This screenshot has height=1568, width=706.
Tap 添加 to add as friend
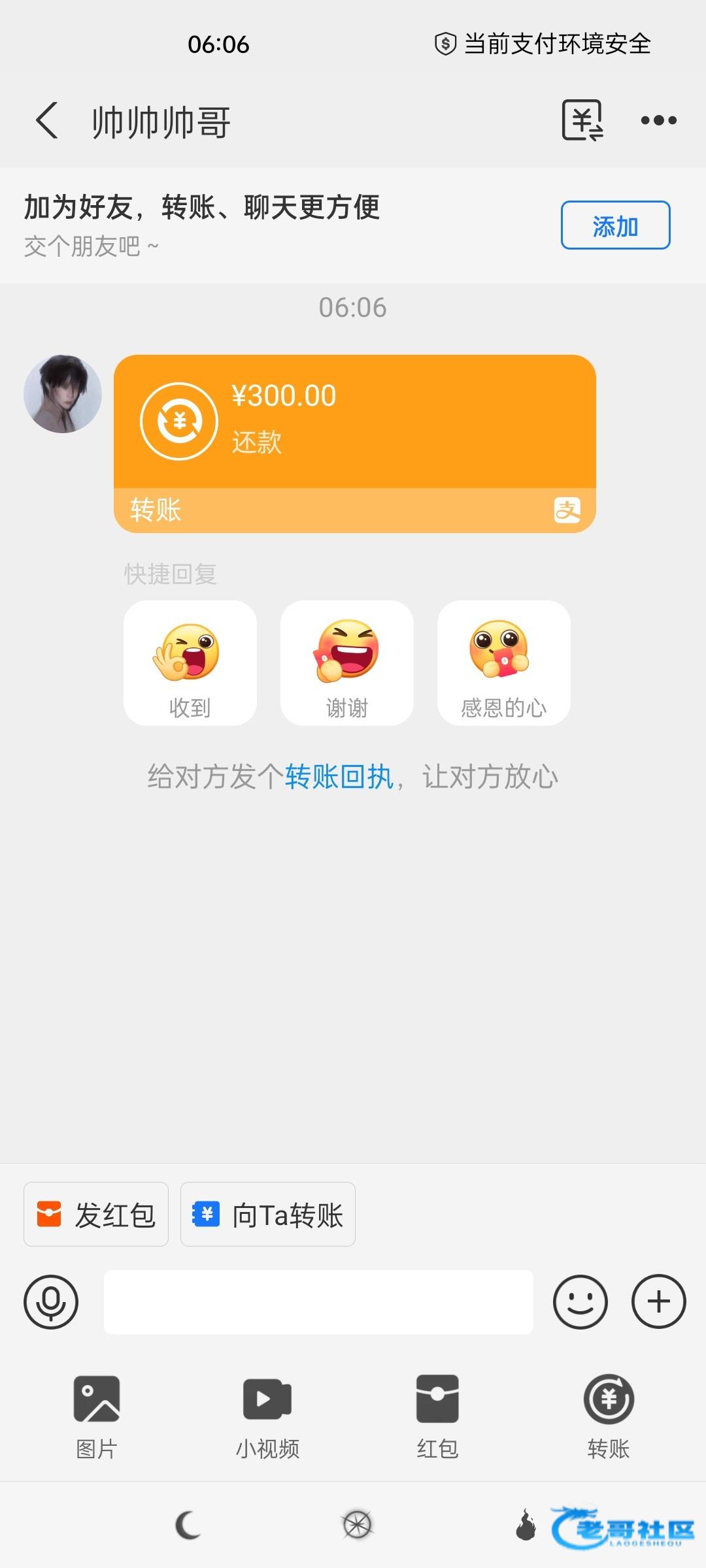click(615, 225)
